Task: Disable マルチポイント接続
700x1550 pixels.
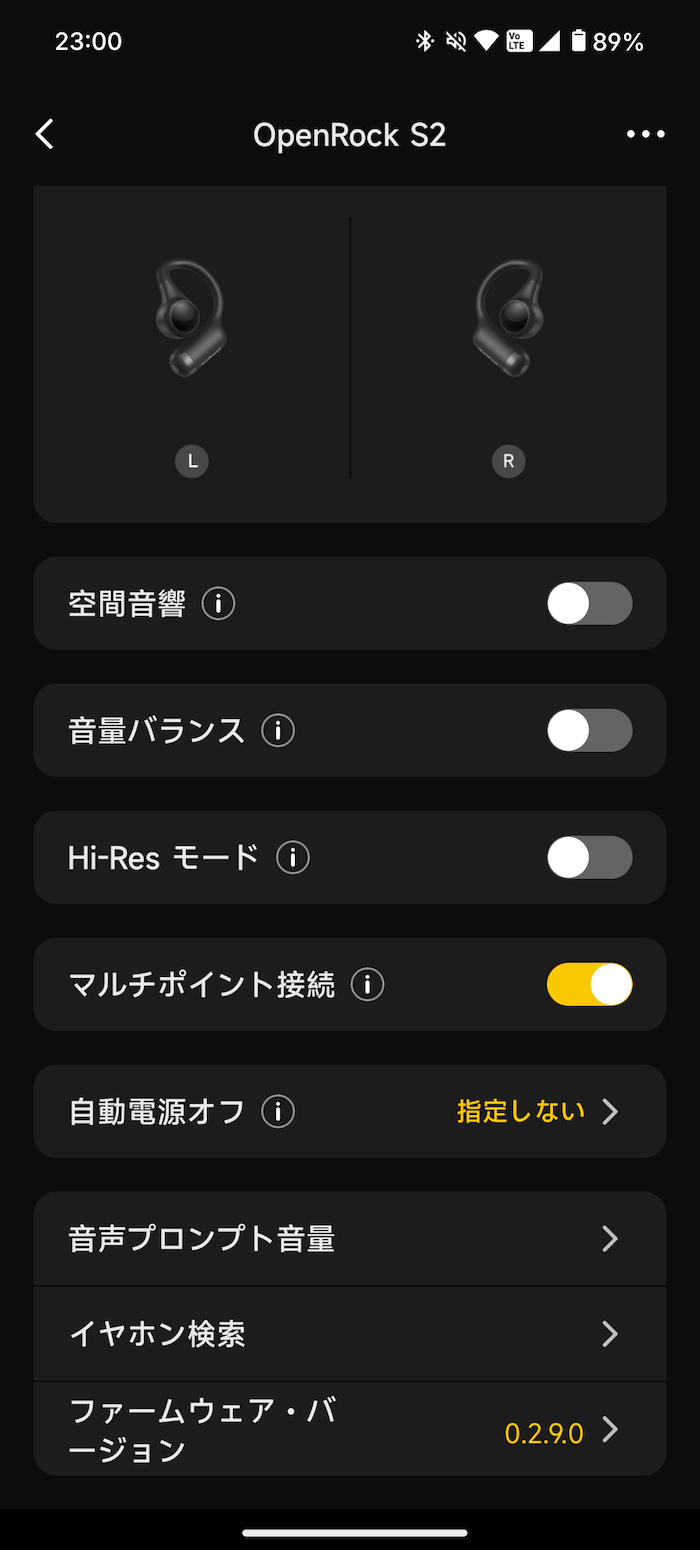Action: 589,984
